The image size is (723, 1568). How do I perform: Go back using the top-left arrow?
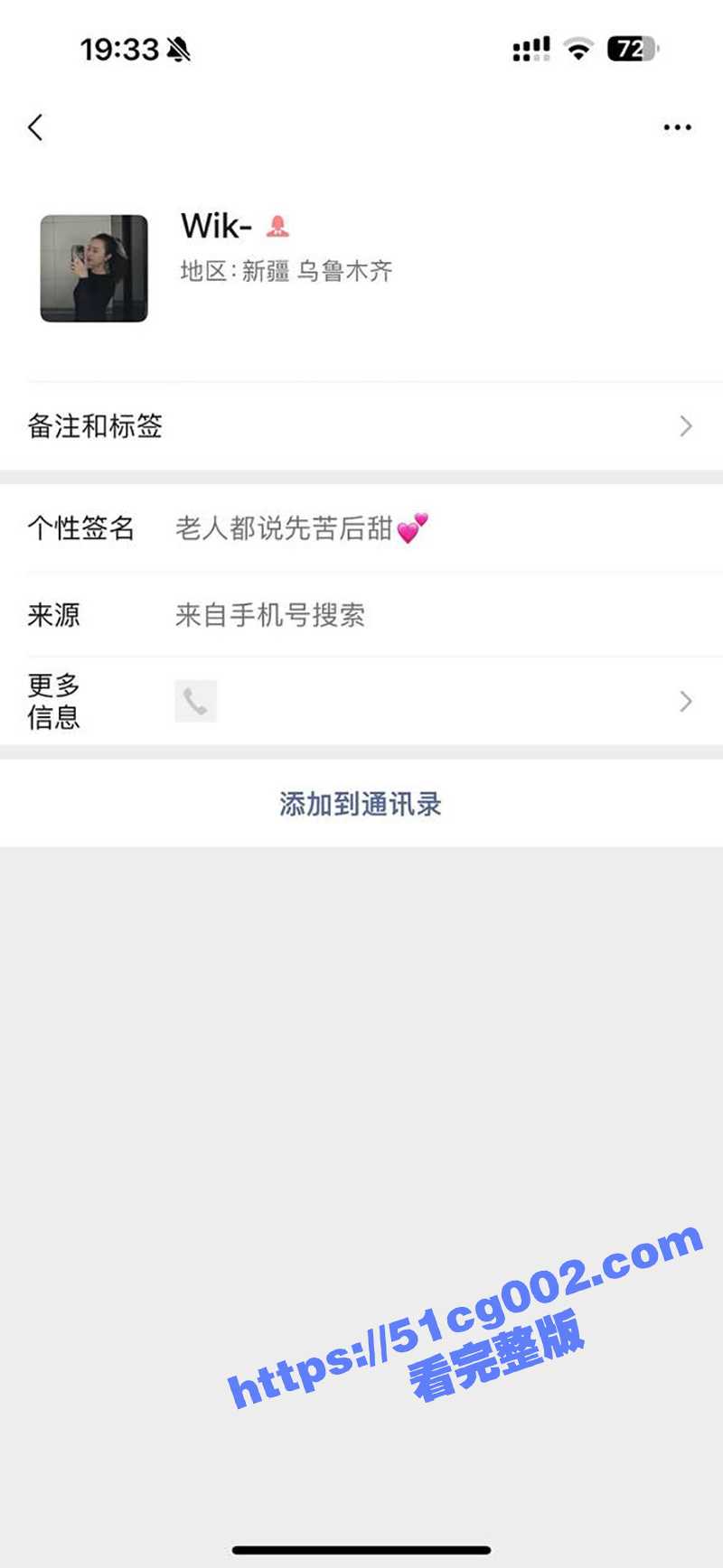(36, 127)
